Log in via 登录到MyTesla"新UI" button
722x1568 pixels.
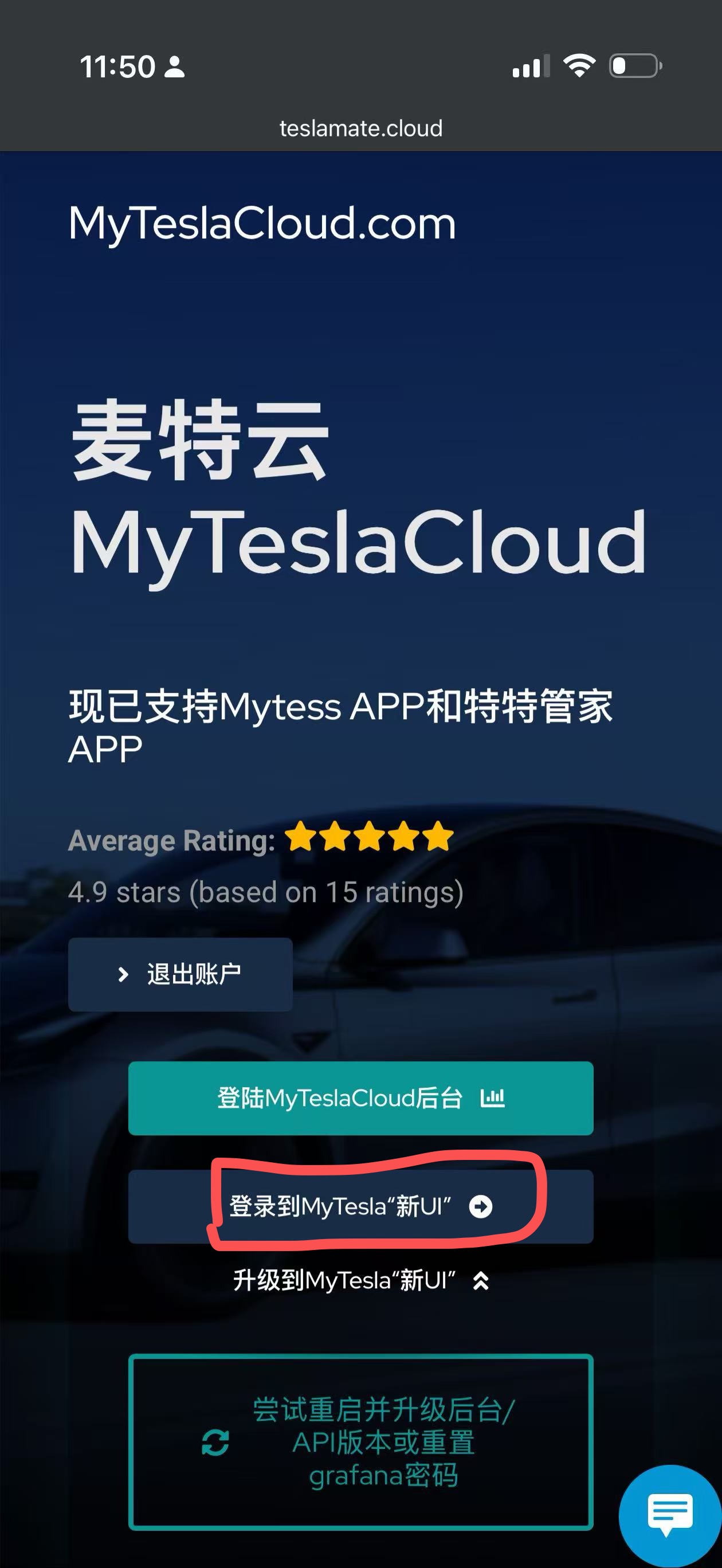(360, 1206)
